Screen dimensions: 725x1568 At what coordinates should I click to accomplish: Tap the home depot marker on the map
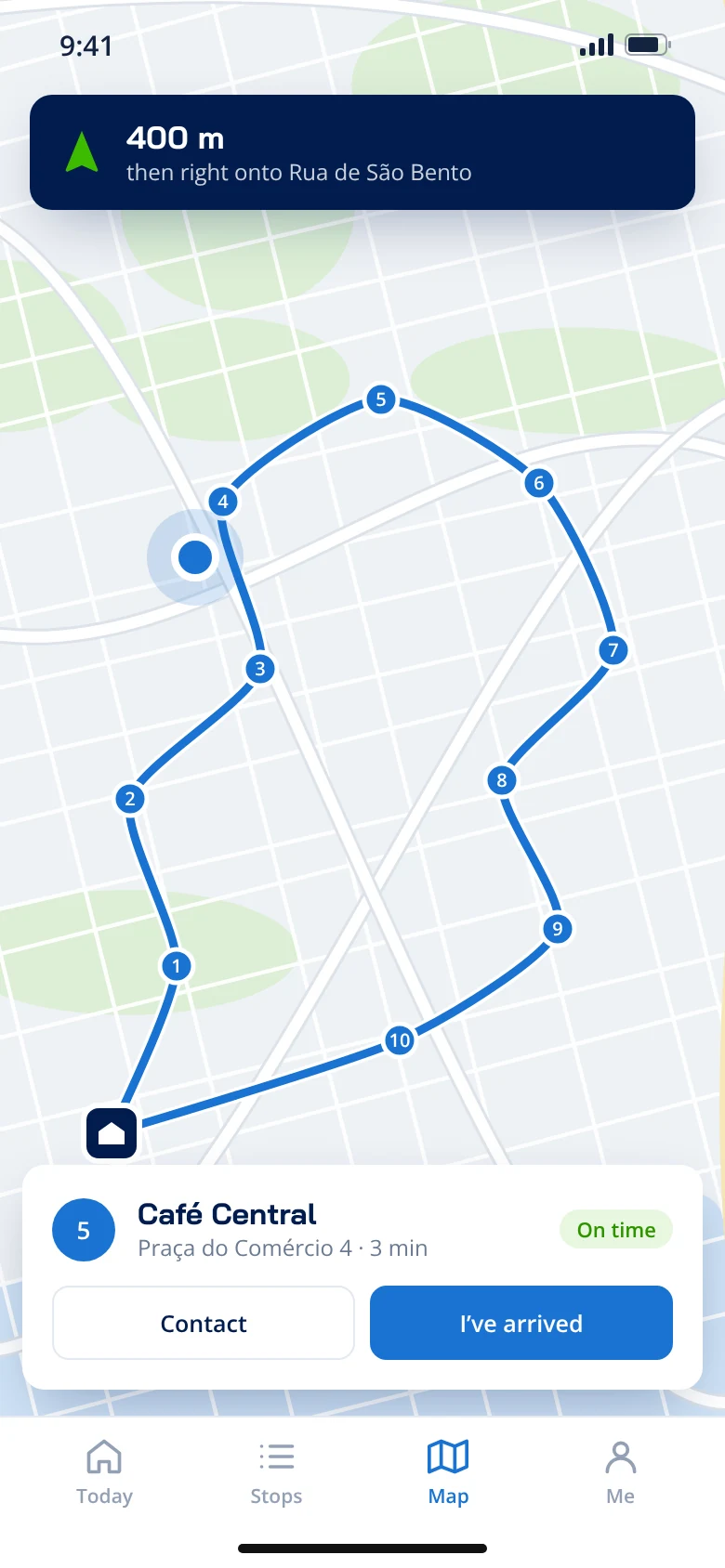pyautogui.click(x=112, y=1133)
